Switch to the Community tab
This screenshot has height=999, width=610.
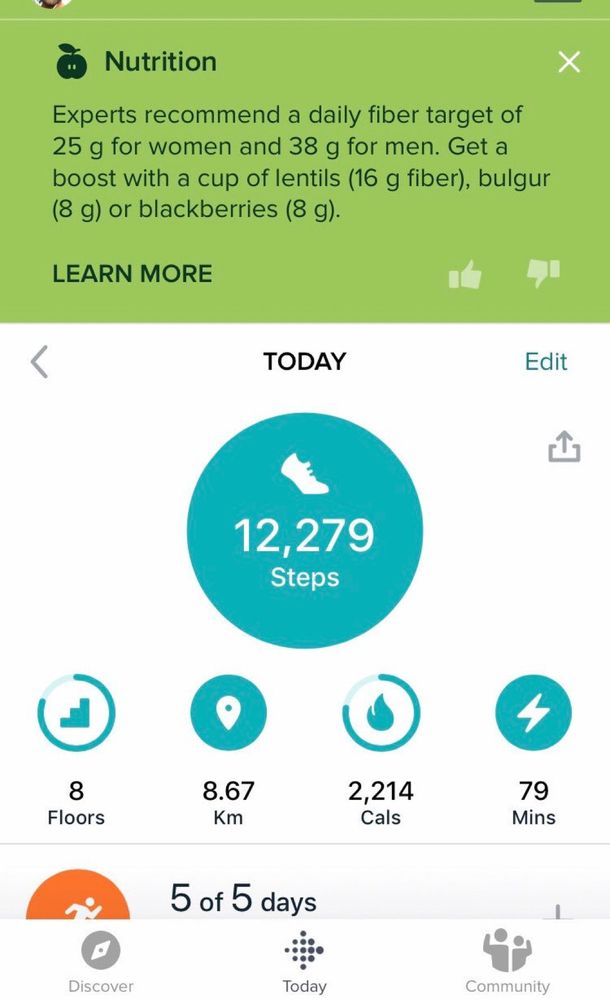click(507, 962)
